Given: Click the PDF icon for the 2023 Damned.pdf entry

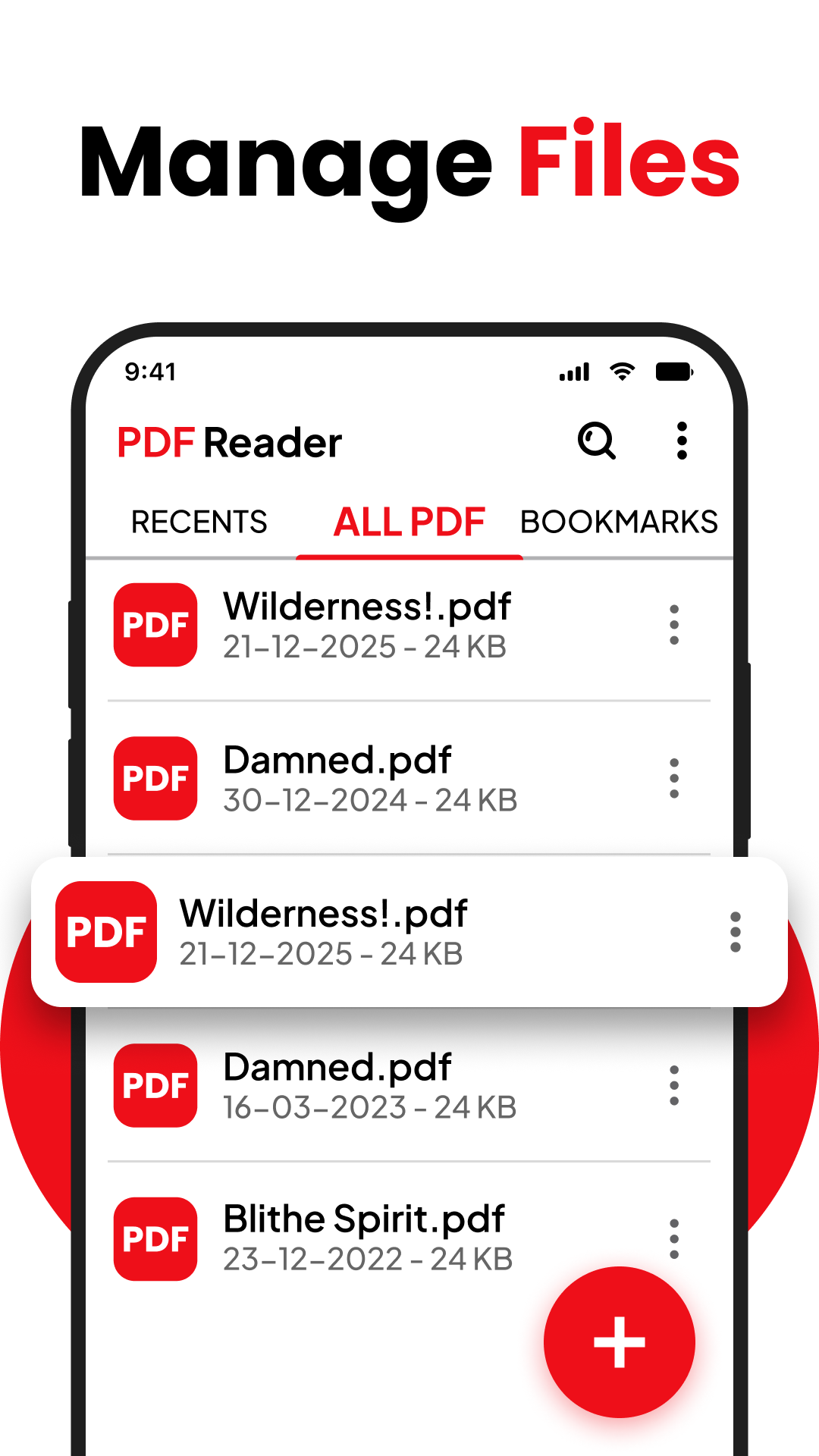Looking at the screenshot, I should point(155,1086).
